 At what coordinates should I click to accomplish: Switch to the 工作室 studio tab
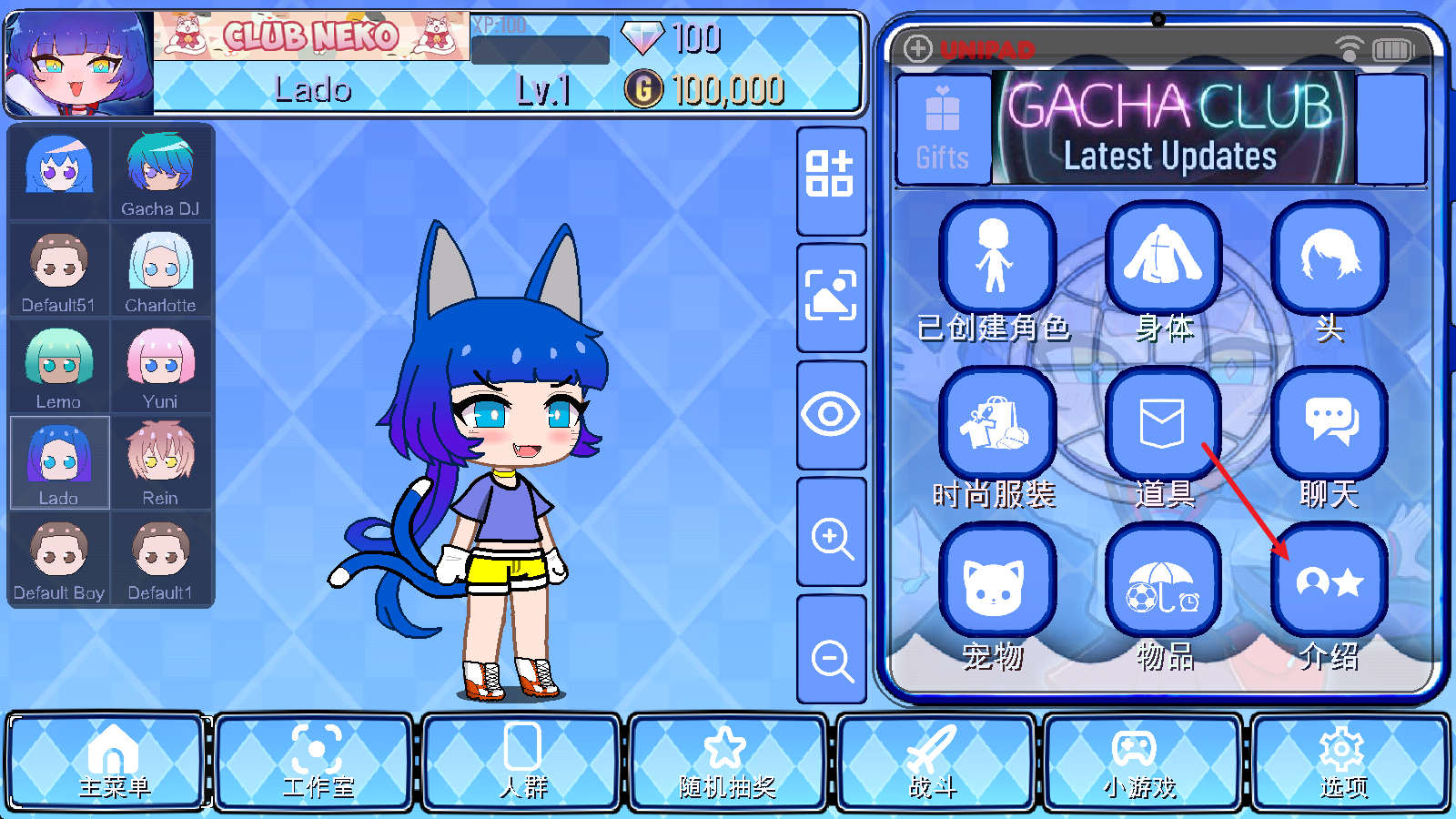click(x=316, y=763)
